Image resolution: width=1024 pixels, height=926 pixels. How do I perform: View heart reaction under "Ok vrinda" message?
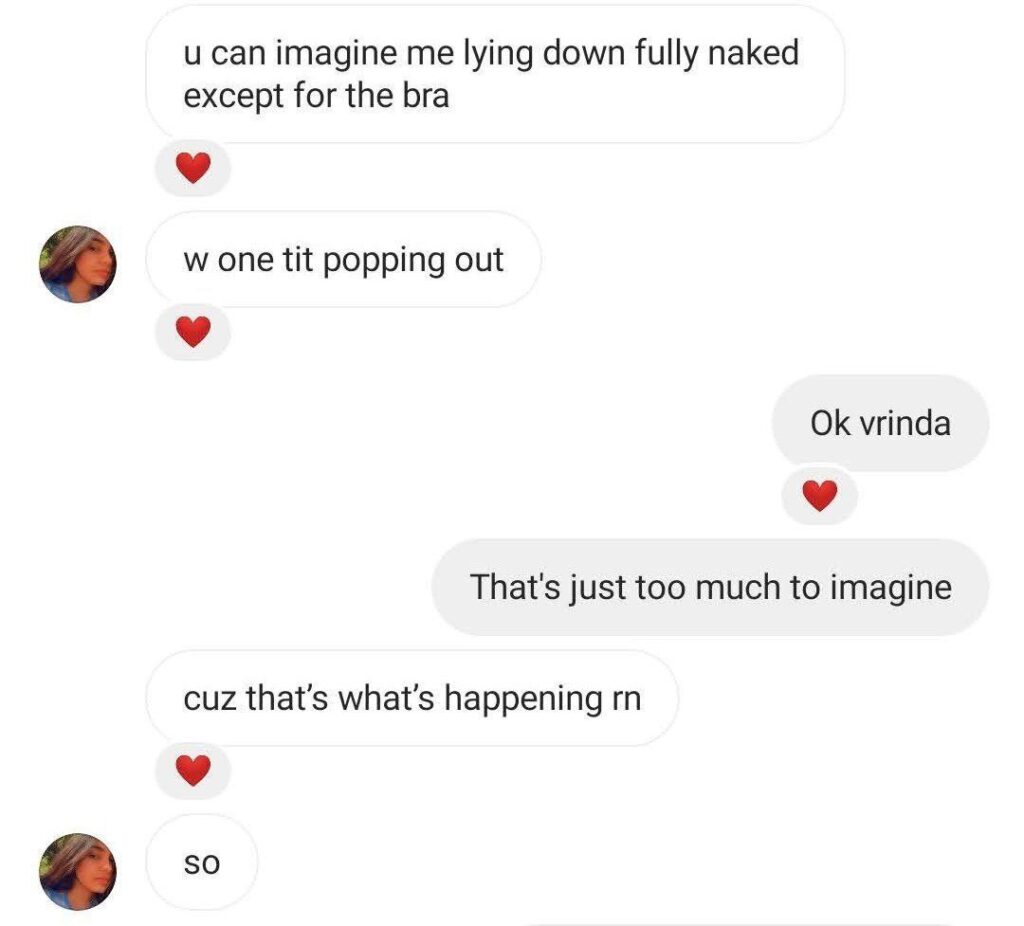coord(819,495)
